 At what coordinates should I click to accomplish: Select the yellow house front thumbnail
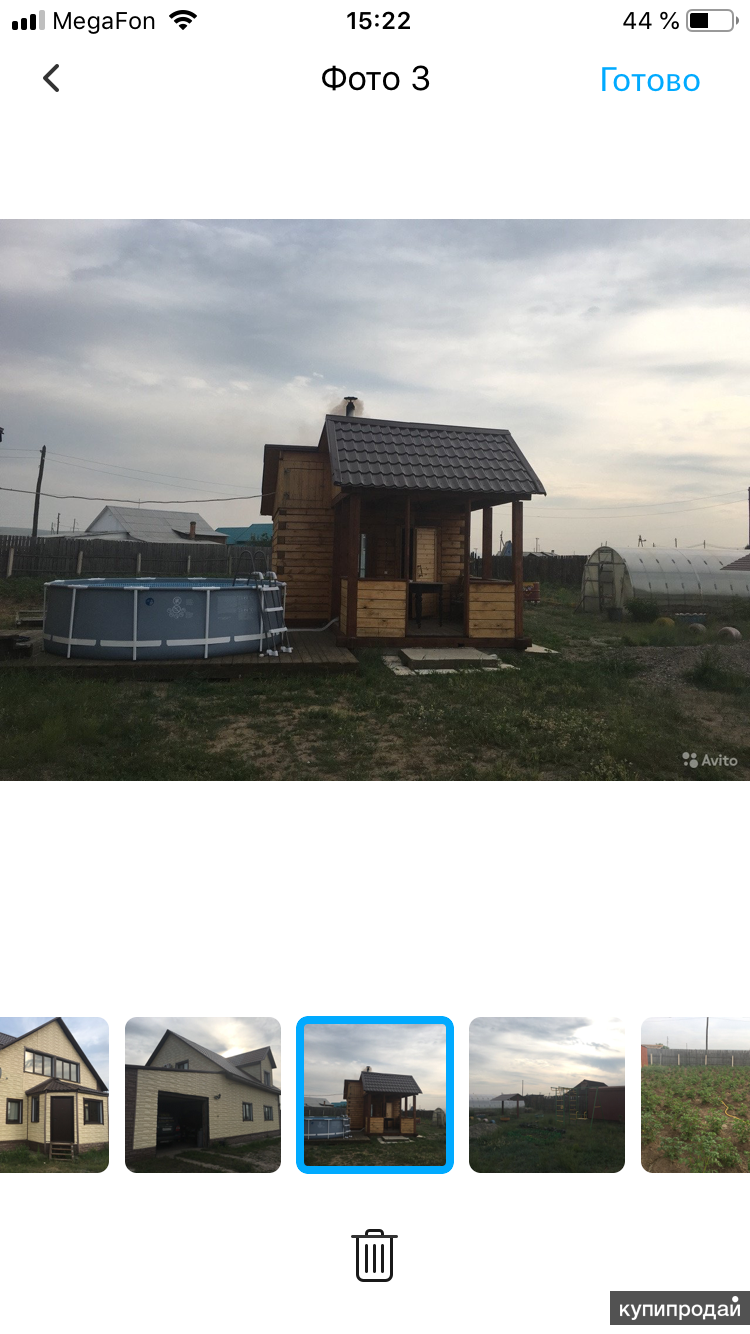pos(54,1095)
